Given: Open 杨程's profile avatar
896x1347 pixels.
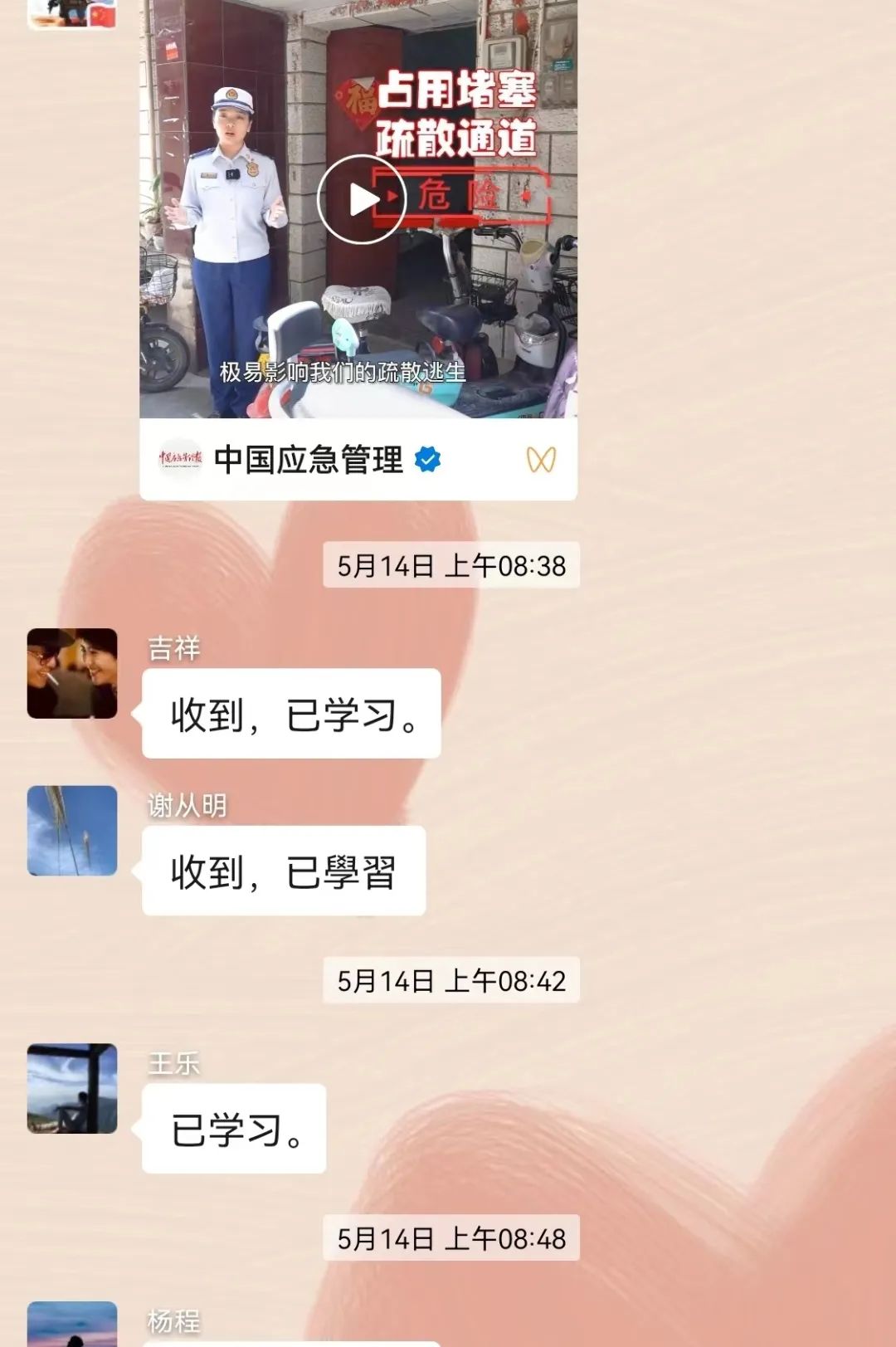Looking at the screenshot, I should pyautogui.click(x=72, y=1325).
